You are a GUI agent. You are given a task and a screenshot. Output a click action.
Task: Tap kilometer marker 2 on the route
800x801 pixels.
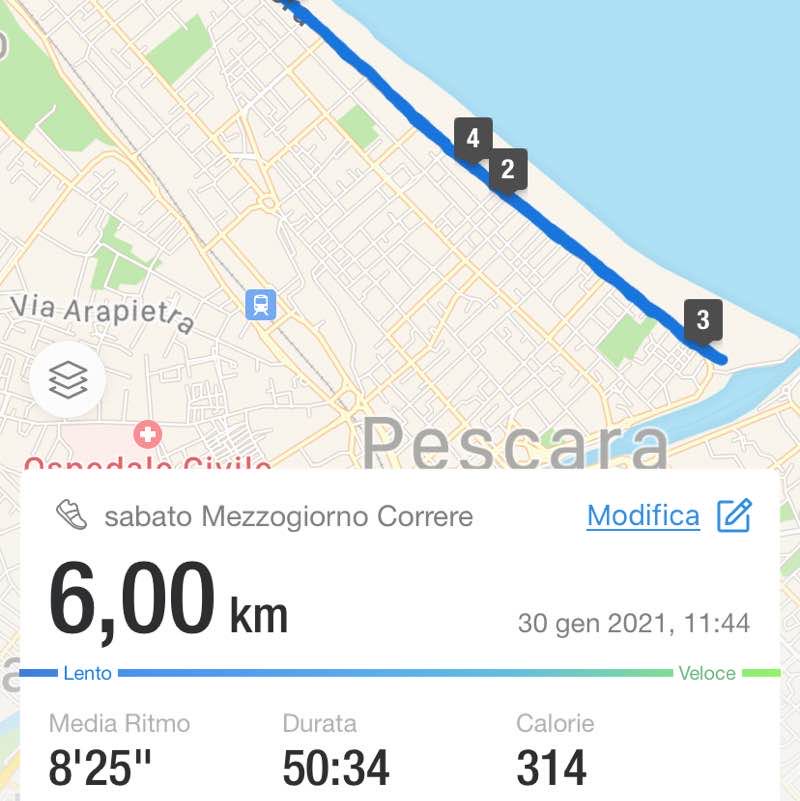click(x=508, y=170)
